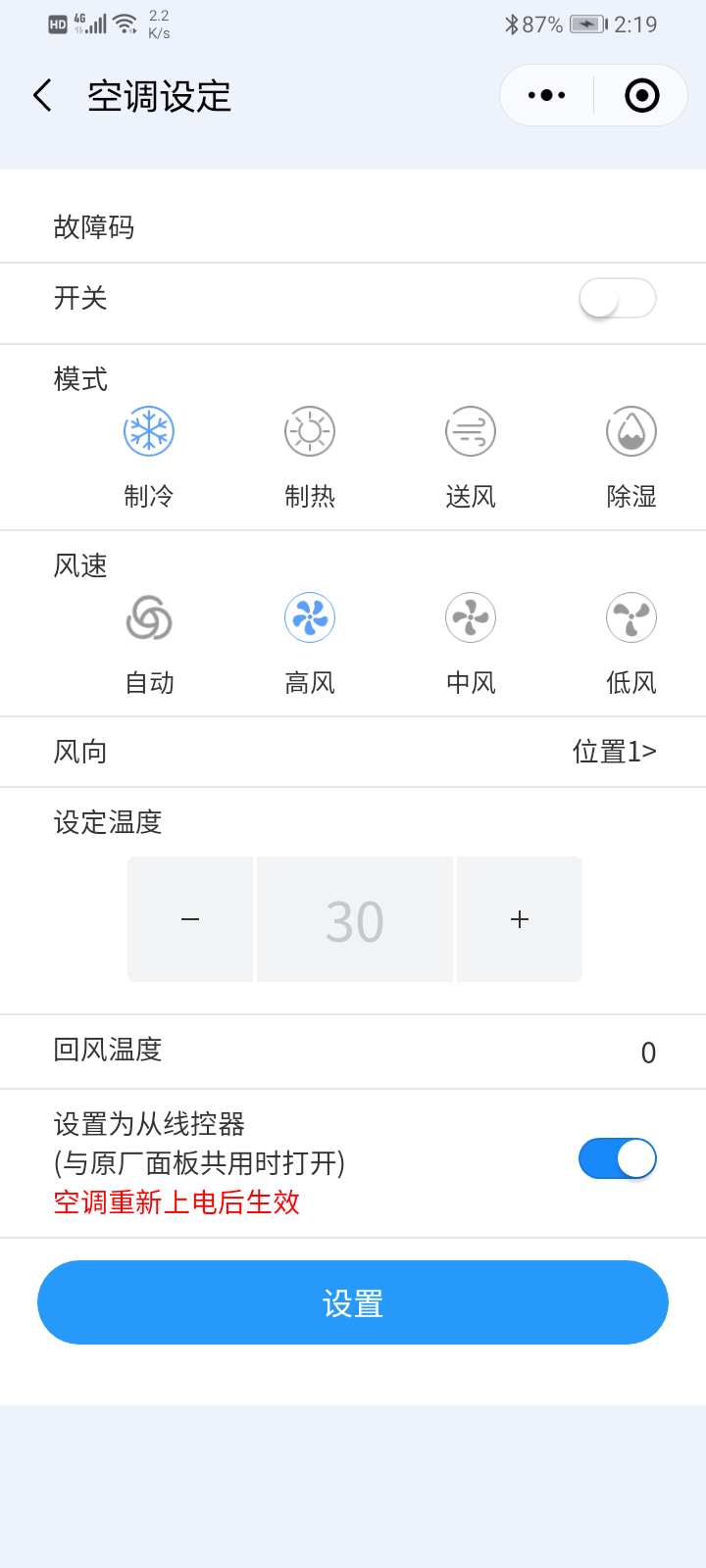This screenshot has height=1568, width=706.
Task: Open 风向 direction selector 位置1
Action: tap(614, 752)
